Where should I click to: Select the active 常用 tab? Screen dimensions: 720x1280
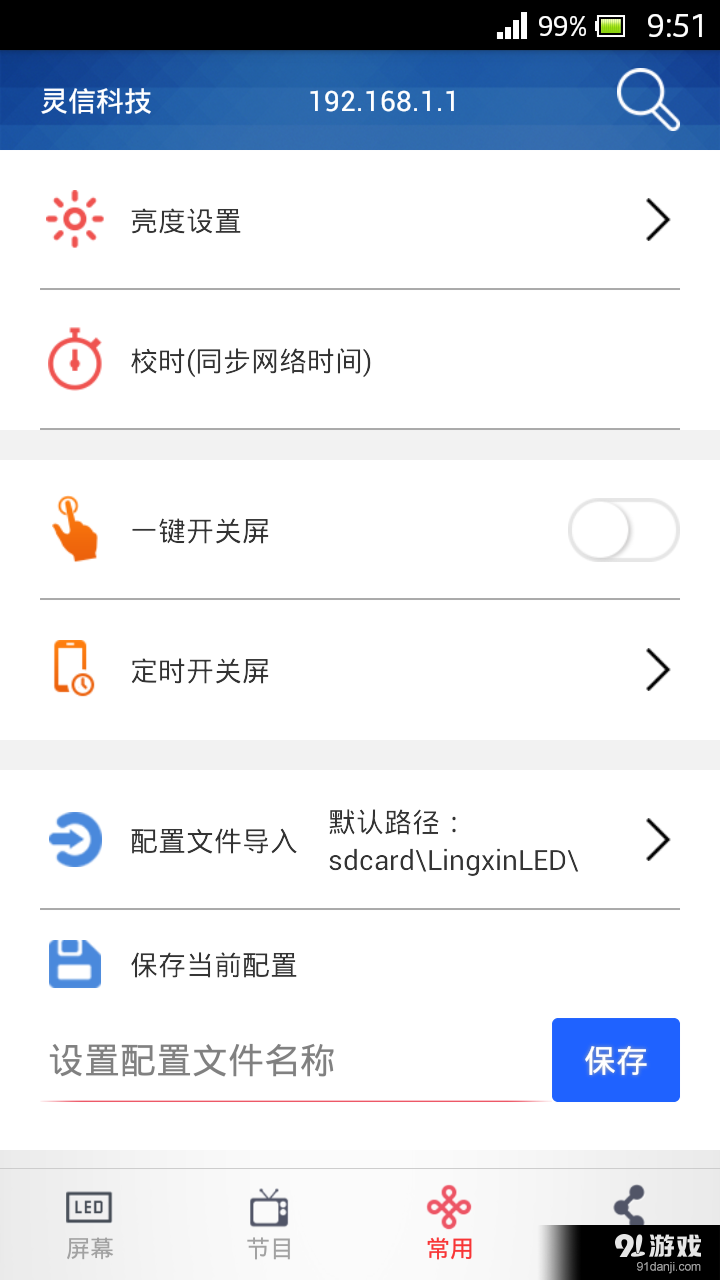448,1222
